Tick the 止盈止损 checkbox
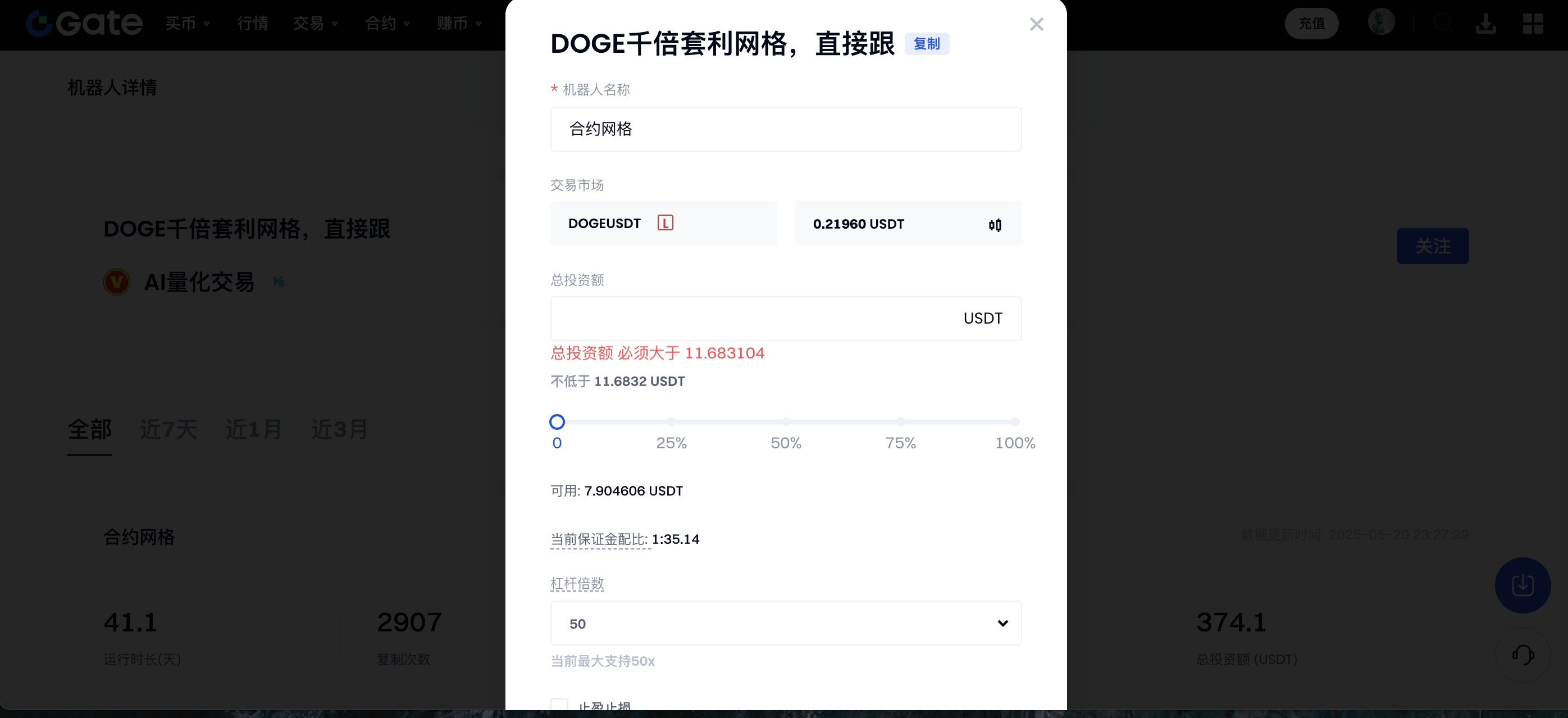The image size is (1568, 718). tap(559, 705)
